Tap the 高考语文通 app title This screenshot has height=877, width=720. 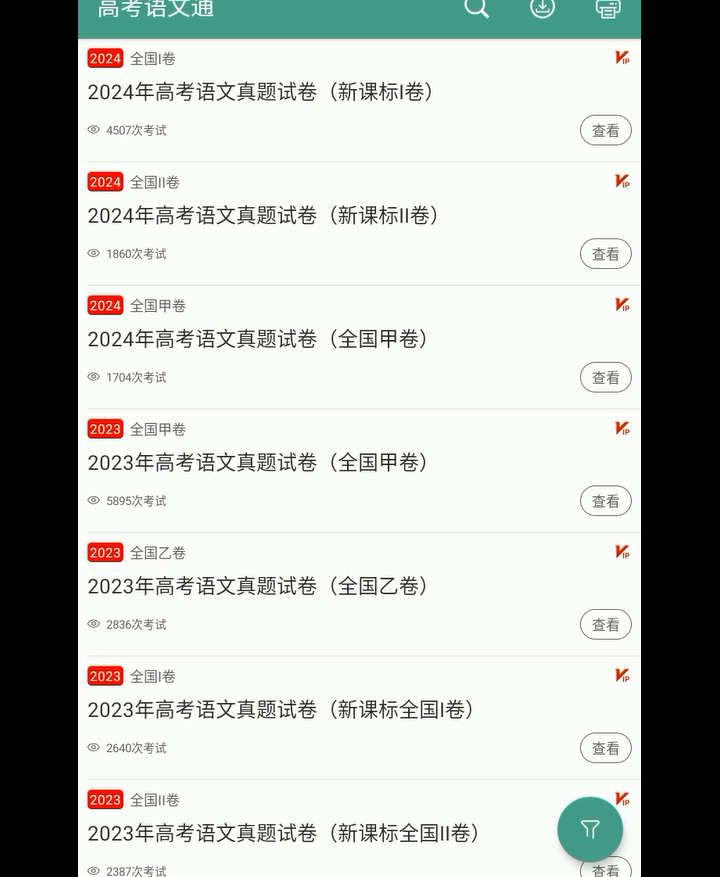[155, 9]
